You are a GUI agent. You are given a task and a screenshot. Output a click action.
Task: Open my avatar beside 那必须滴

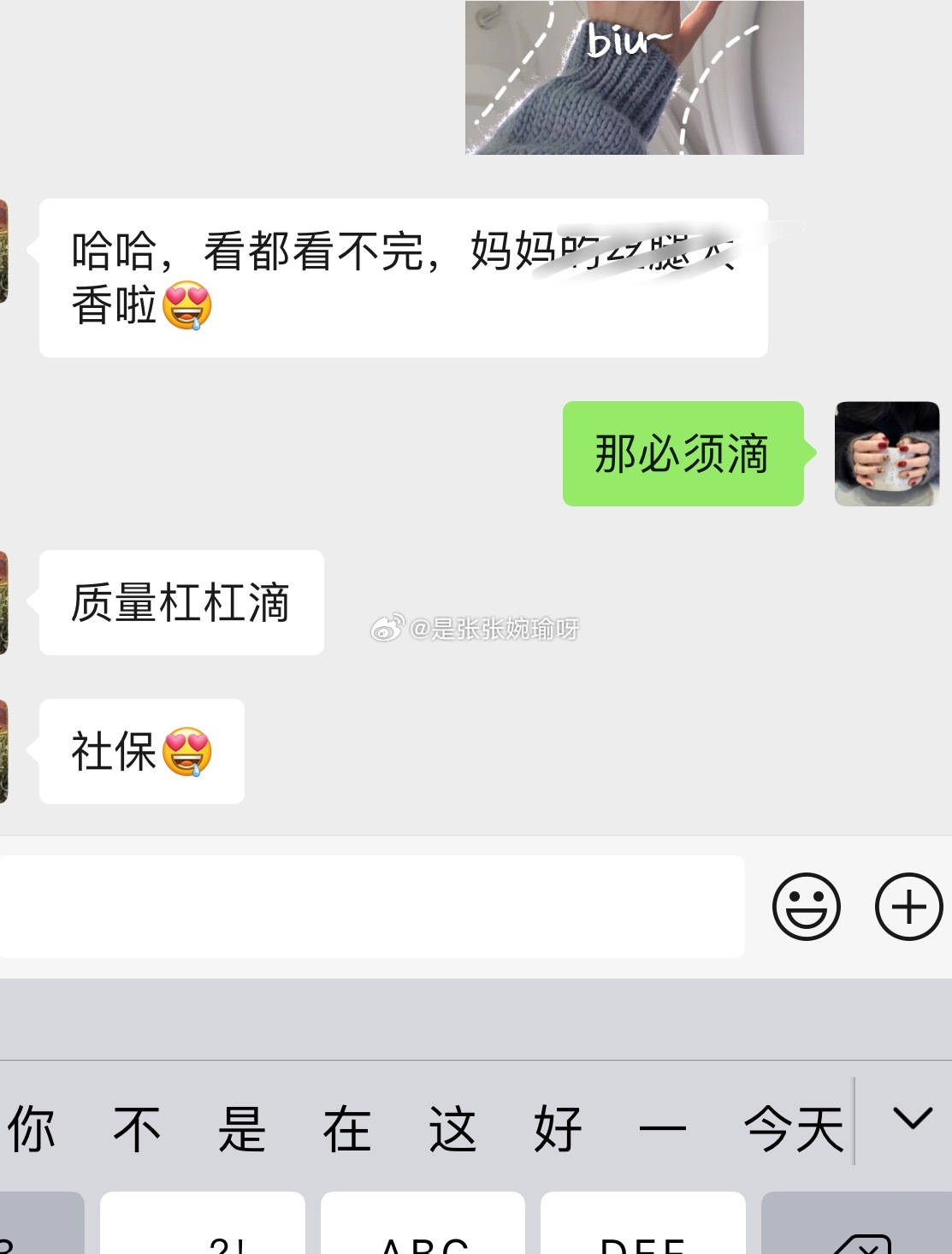click(887, 453)
